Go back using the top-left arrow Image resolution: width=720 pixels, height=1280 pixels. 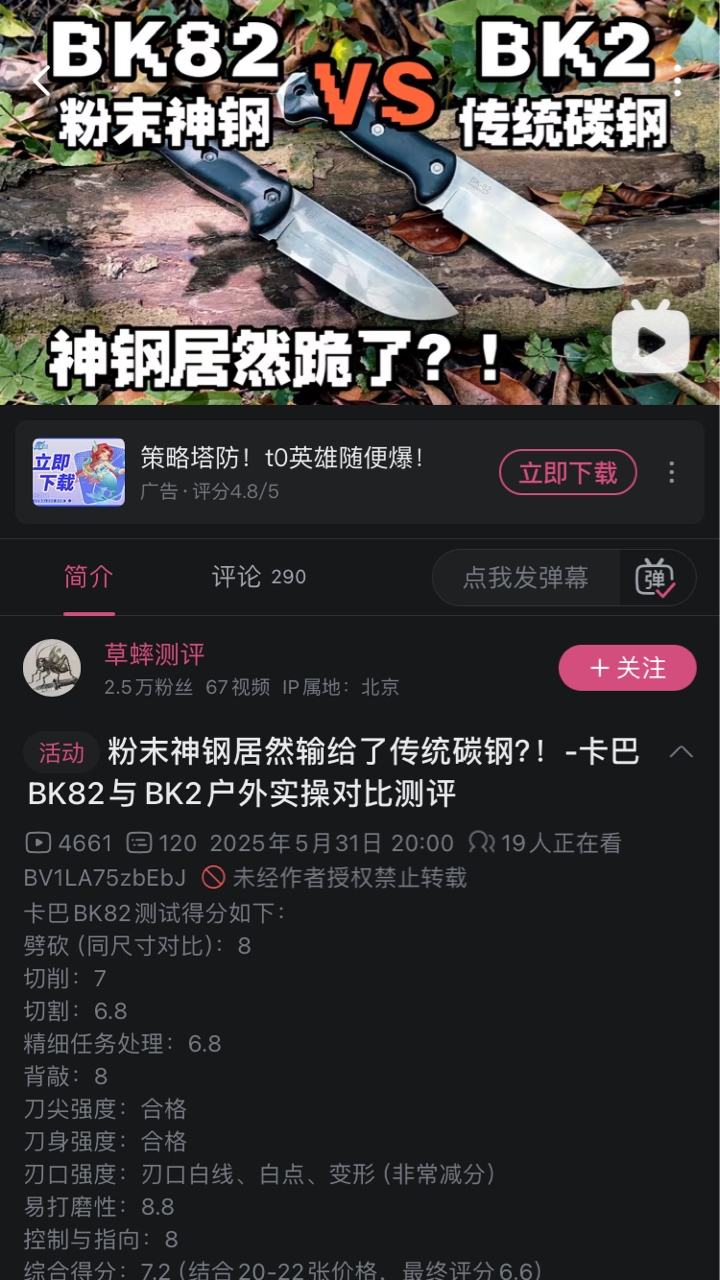40,82
